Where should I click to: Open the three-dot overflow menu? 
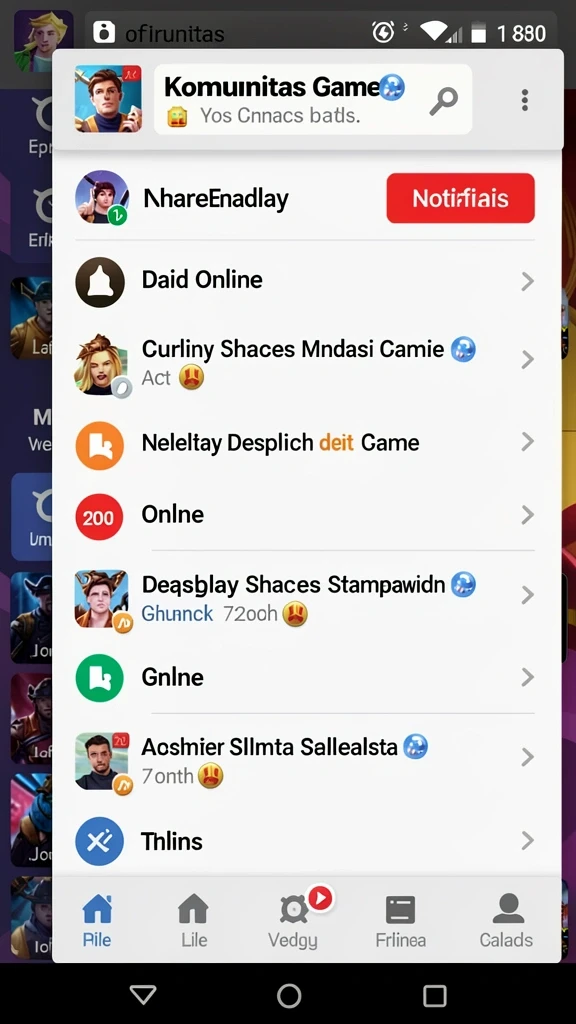click(x=524, y=100)
